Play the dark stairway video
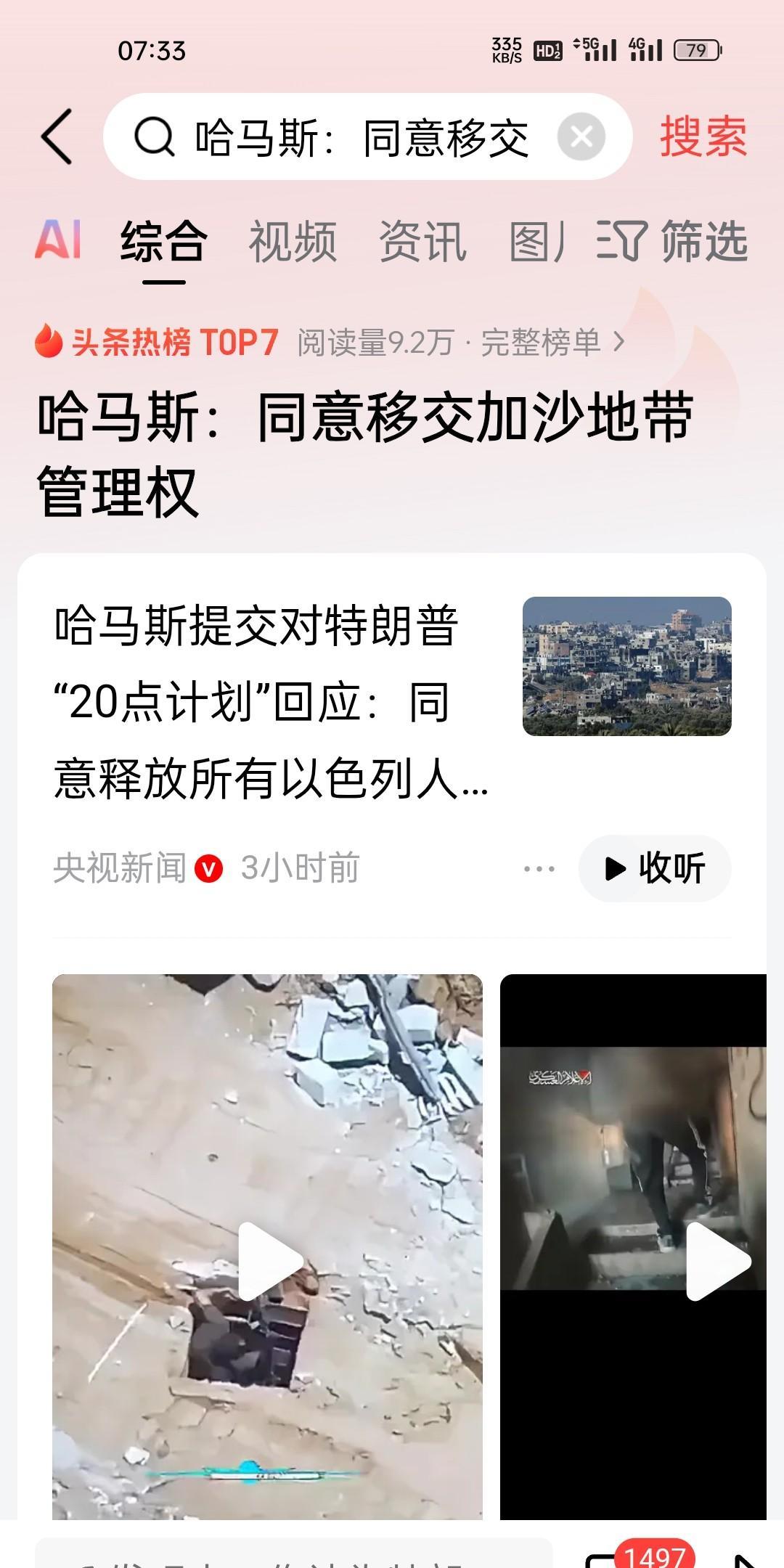784x1568 pixels. (716, 1262)
